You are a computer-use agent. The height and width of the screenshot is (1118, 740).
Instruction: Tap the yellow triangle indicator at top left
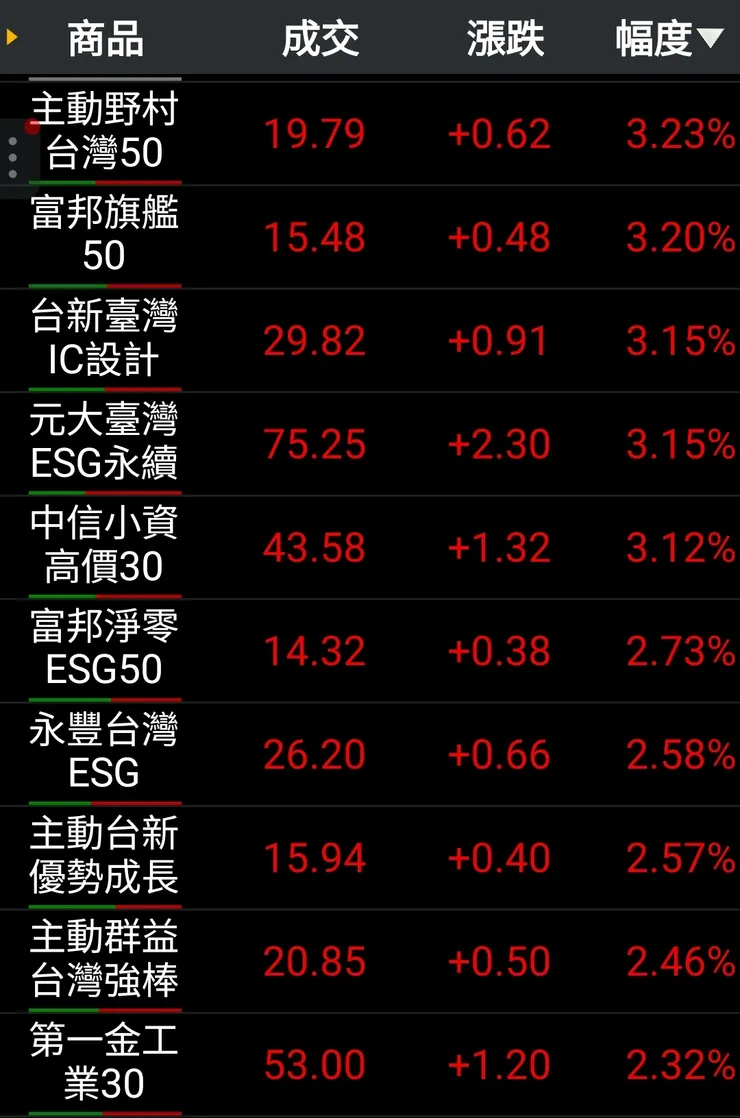click(12, 38)
